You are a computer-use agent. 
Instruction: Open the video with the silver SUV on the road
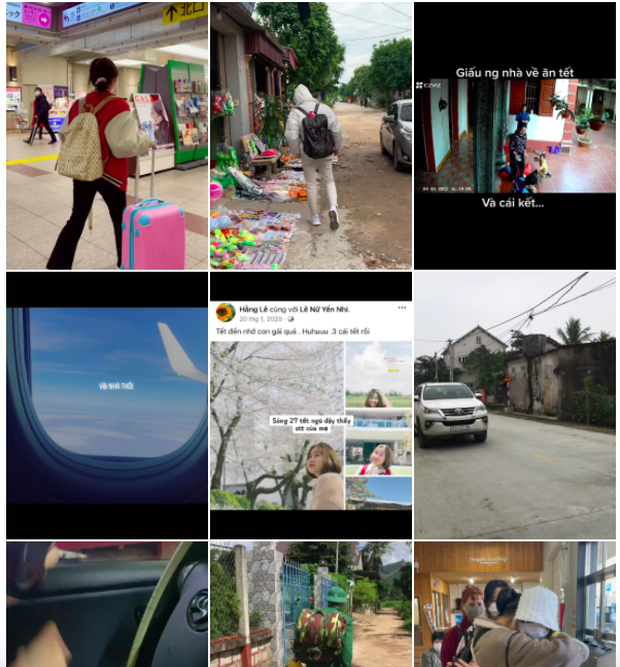pyautogui.click(x=515, y=405)
